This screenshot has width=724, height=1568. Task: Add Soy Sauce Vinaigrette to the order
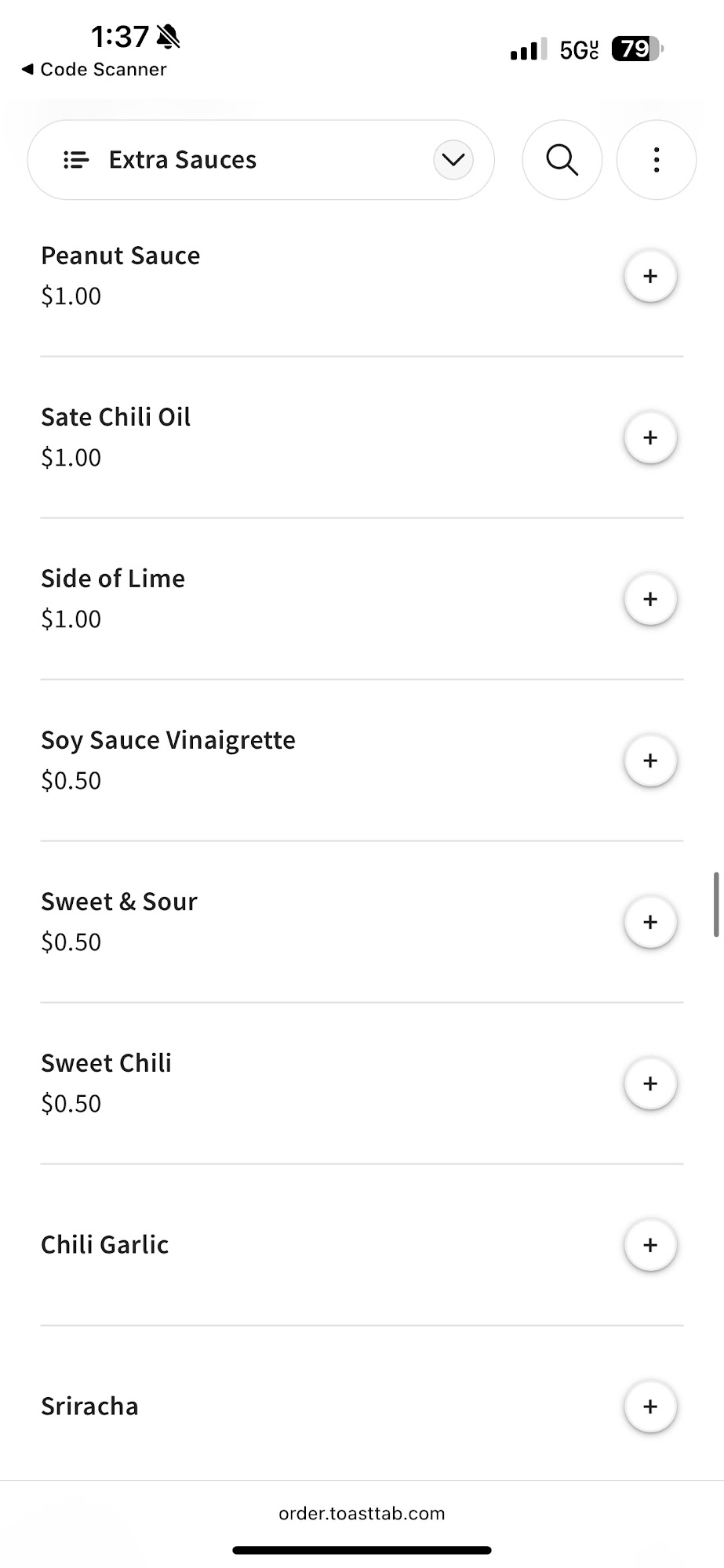(x=649, y=760)
